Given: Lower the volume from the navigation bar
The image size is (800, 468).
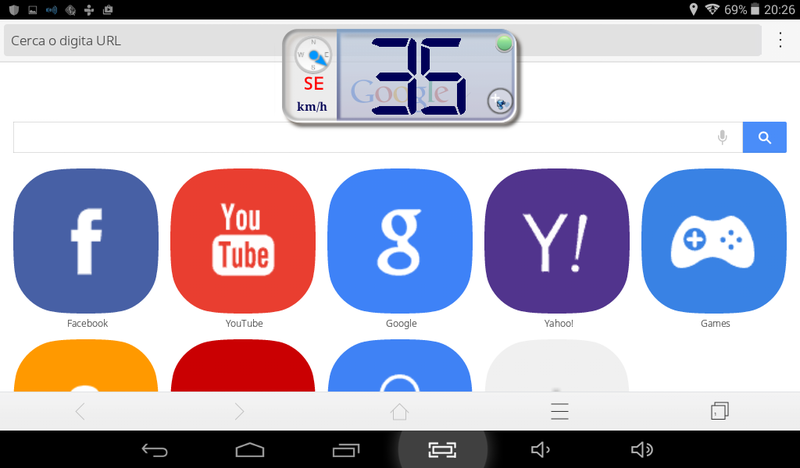Looking at the screenshot, I should tap(541, 450).
